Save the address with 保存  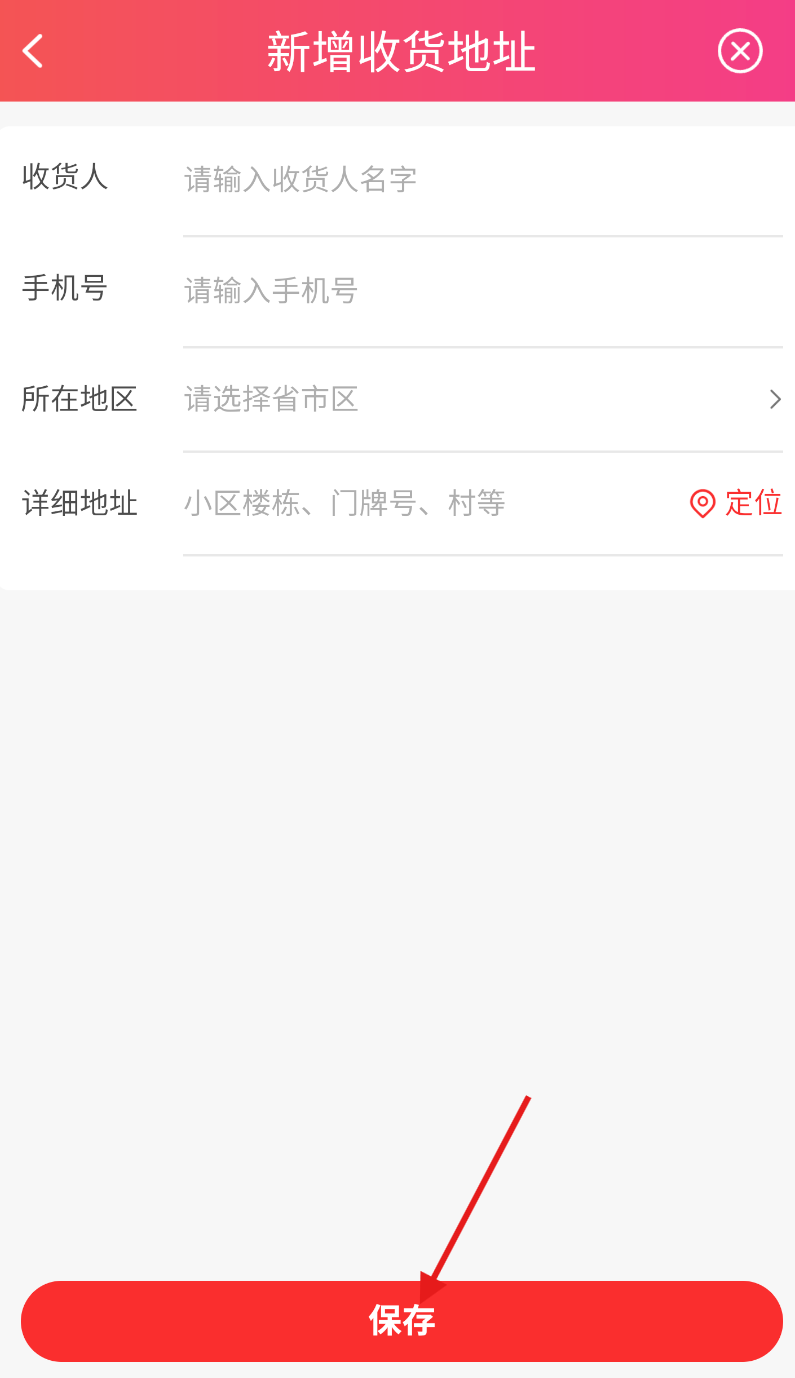401,1321
